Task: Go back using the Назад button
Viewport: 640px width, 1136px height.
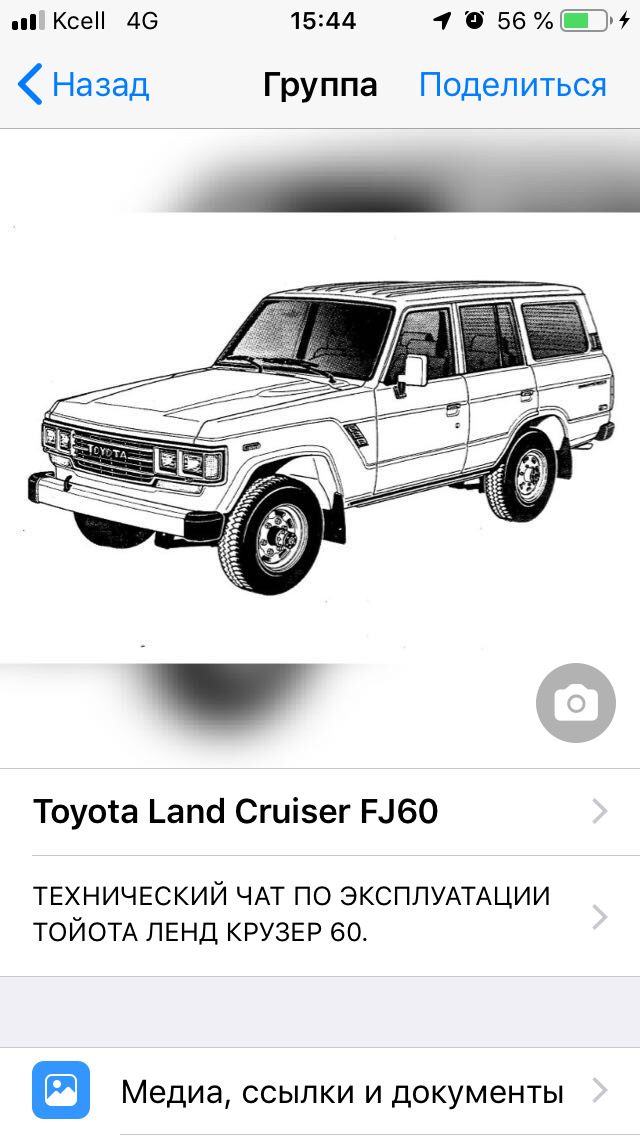Action: click(x=84, y=85)
